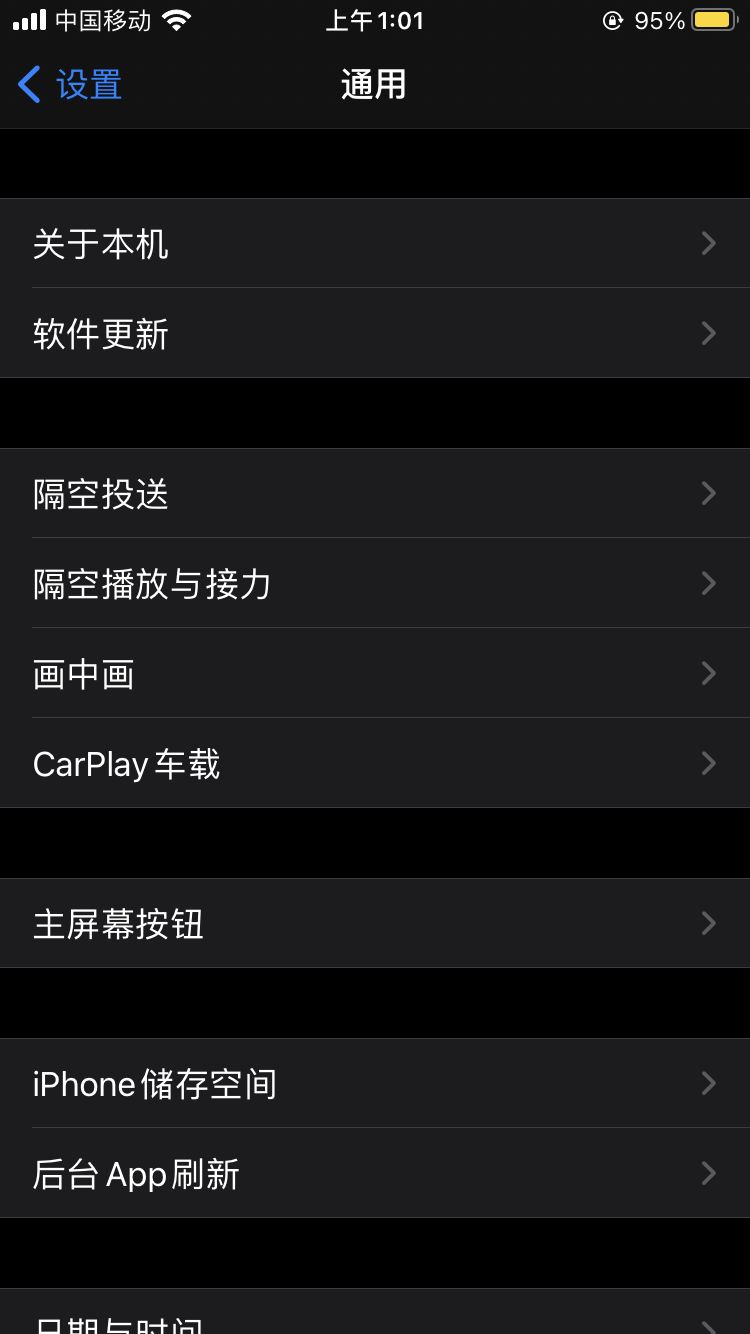Open 主屏幕按钮 settings
This screenshot has width=750, height=1334.
point(375,924)
